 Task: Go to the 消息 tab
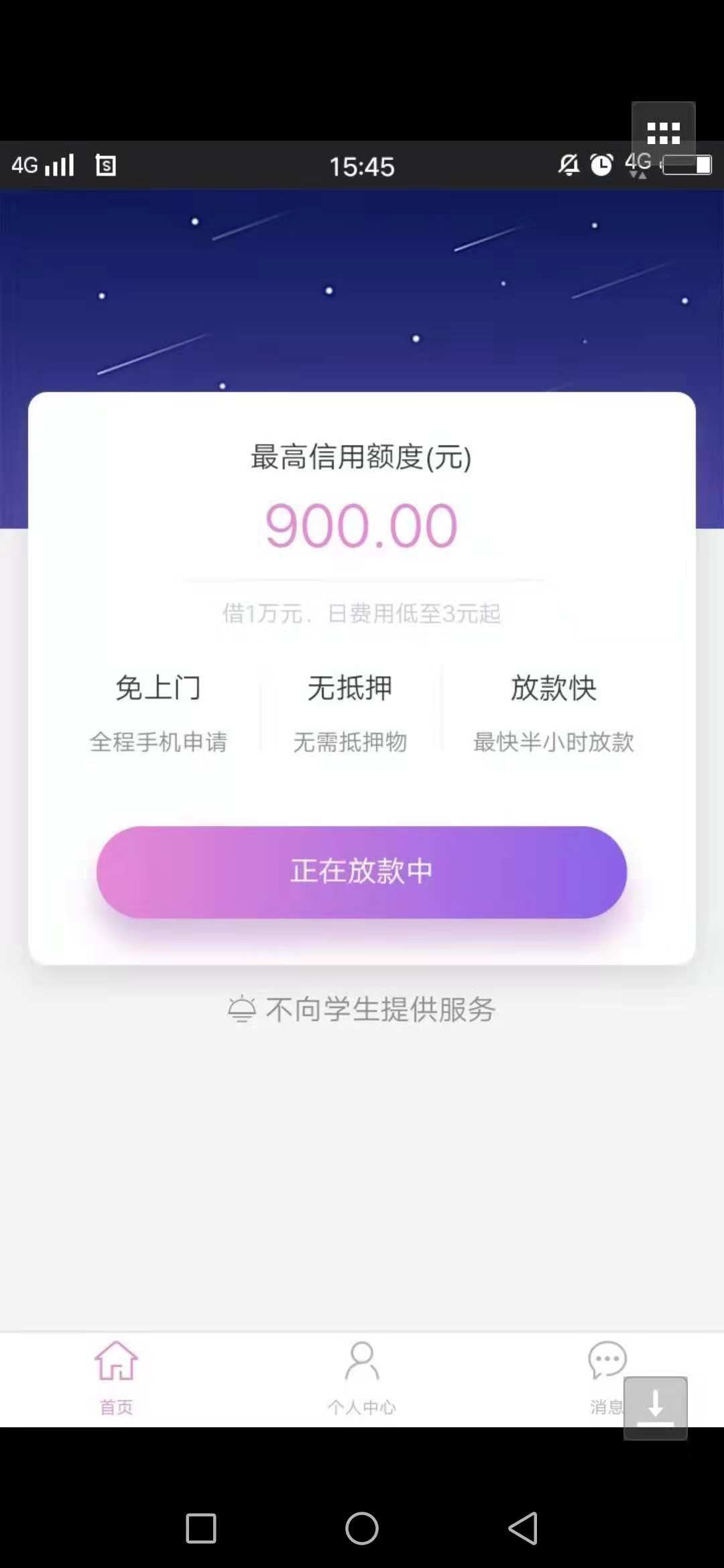(607, 1378)
